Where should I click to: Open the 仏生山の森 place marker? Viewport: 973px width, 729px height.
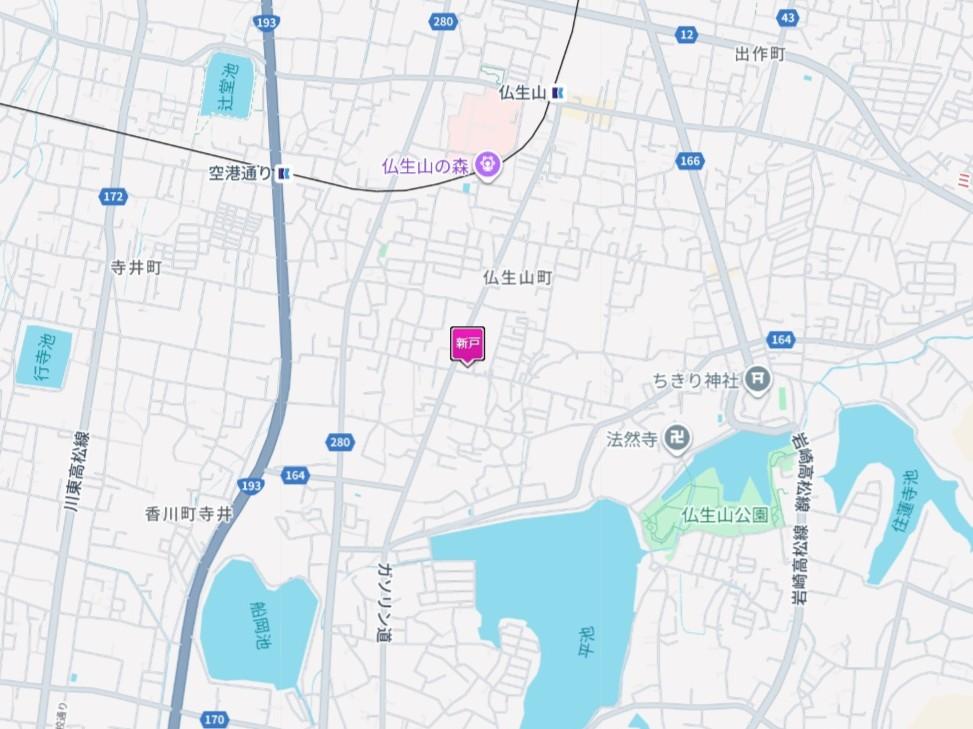pos(488,165)
